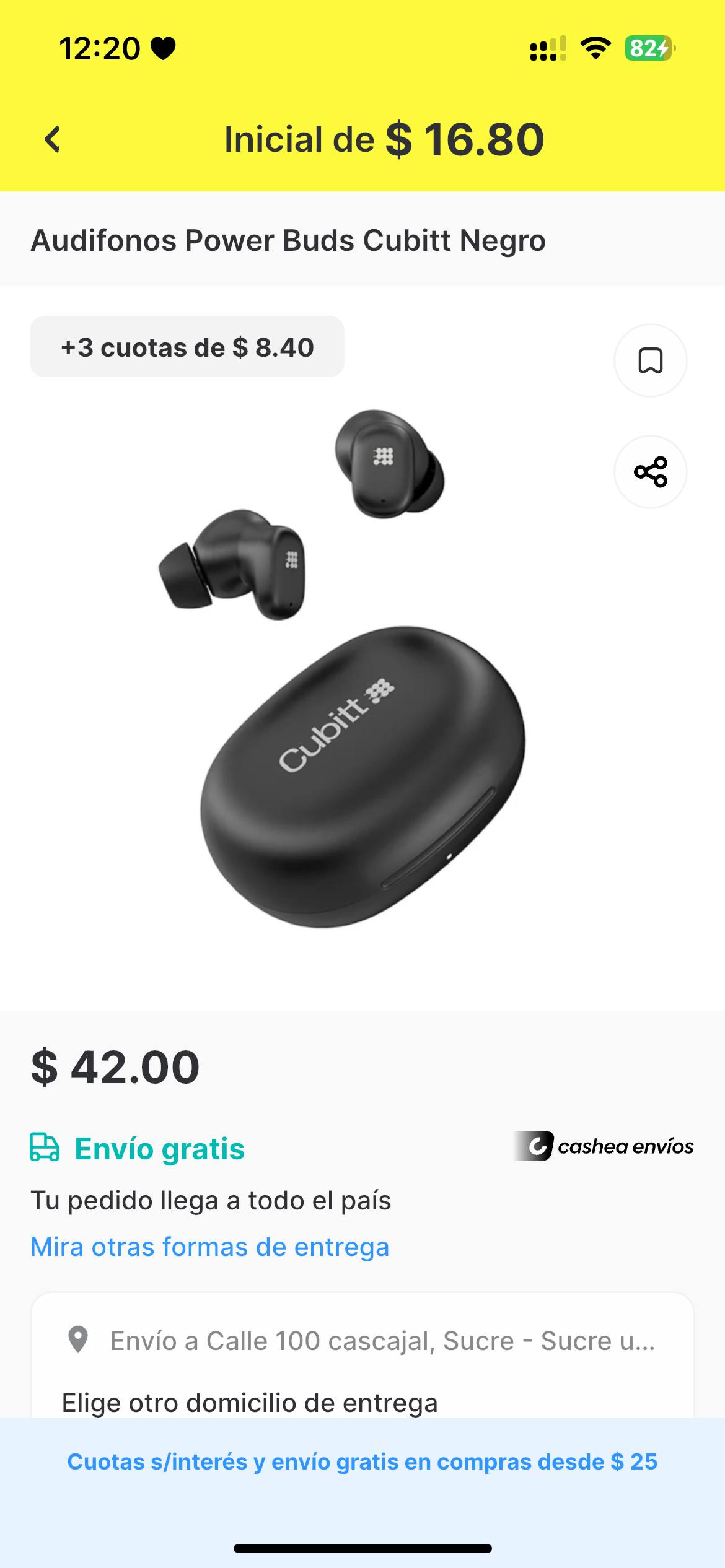Select 'Elige otro domicilio de entrega'
Viewport: 725px width, 1568px height.
[x=249, y=1402]
